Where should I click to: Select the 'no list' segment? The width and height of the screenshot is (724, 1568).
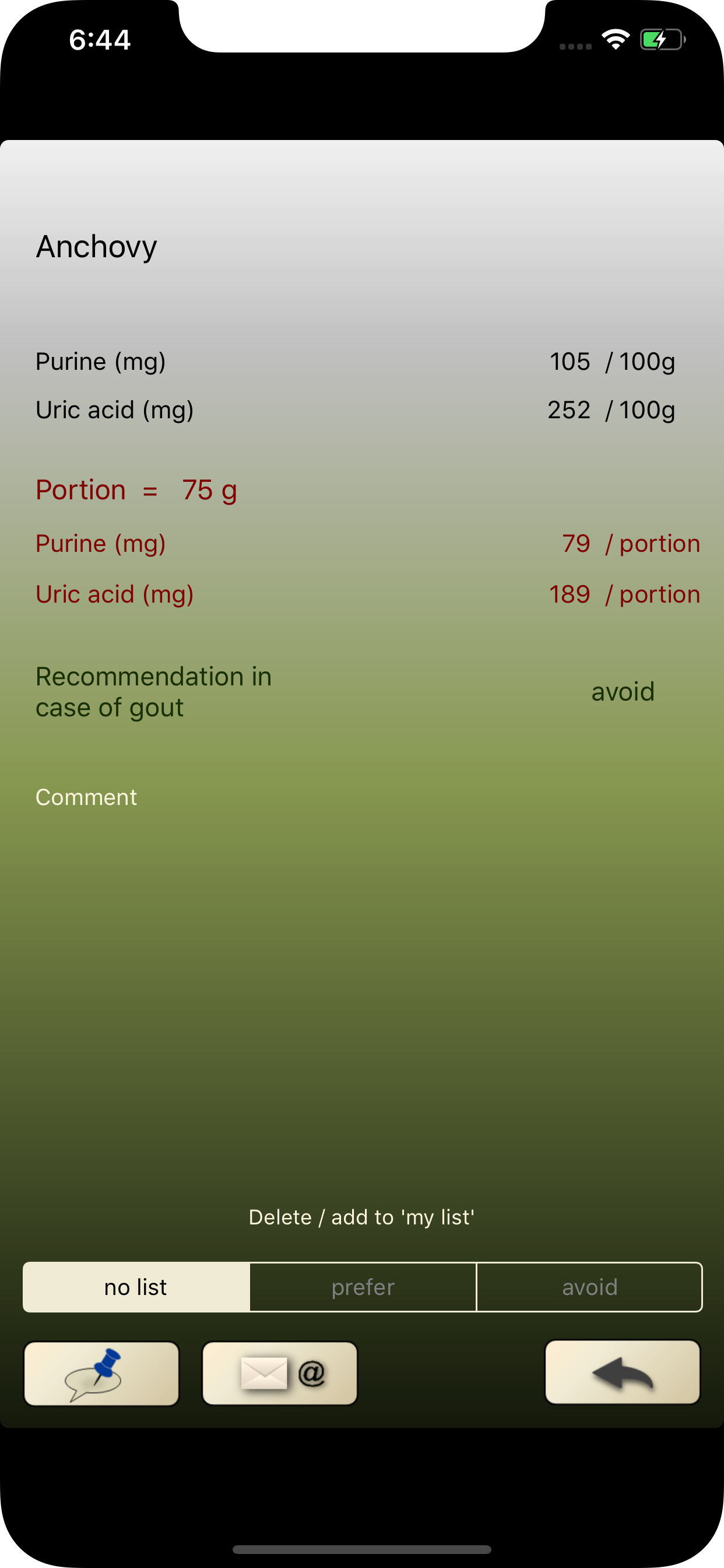[x=136, y=1287]
